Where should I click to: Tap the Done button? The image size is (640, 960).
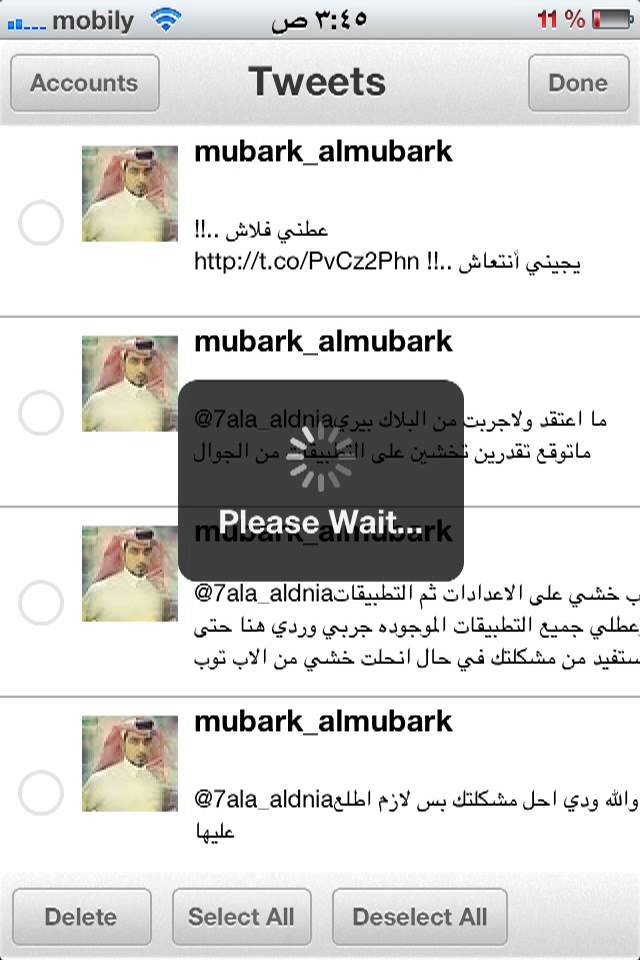577,83
